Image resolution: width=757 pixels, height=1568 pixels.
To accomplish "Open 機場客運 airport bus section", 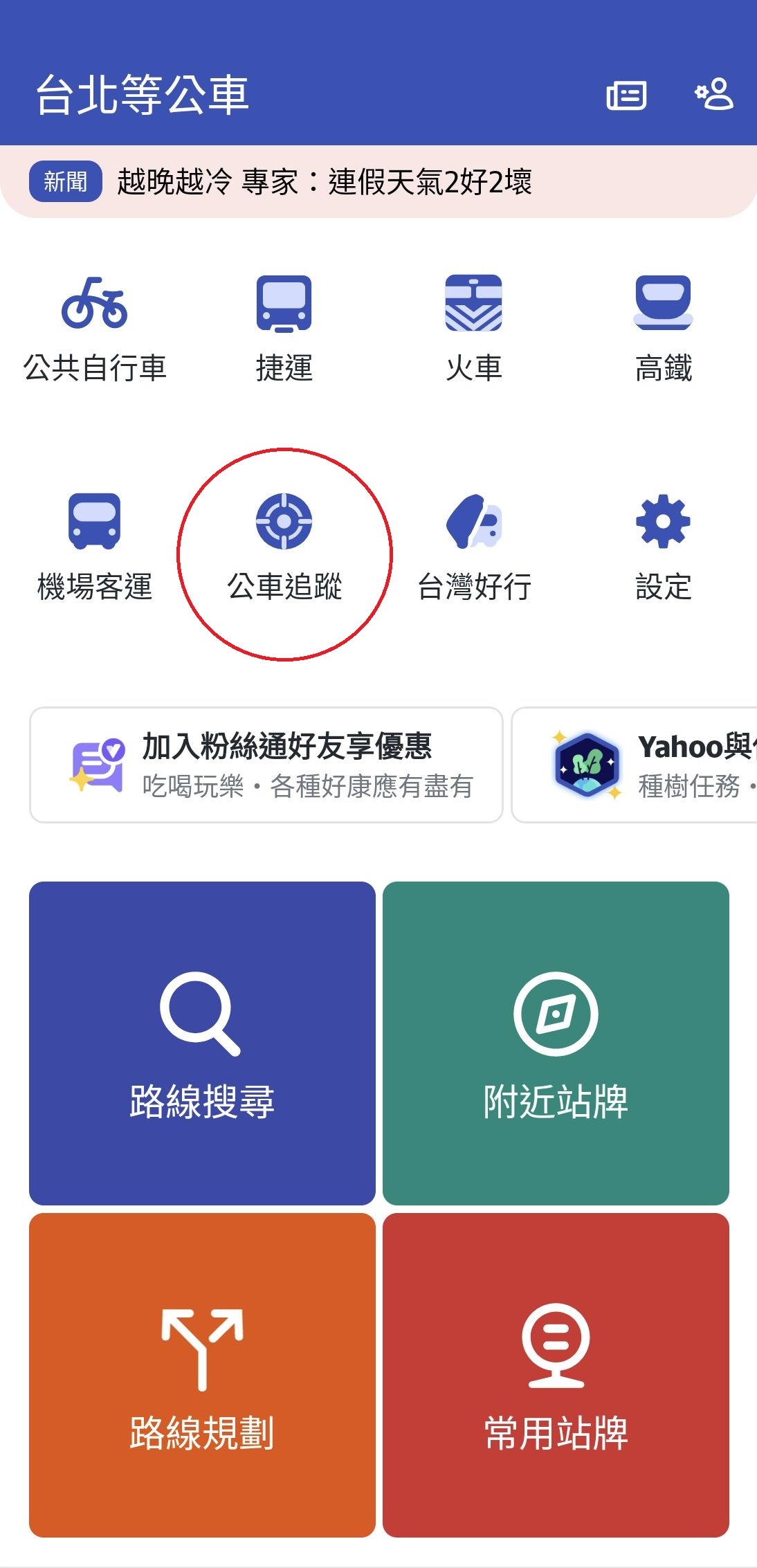I will click(95, 547).
